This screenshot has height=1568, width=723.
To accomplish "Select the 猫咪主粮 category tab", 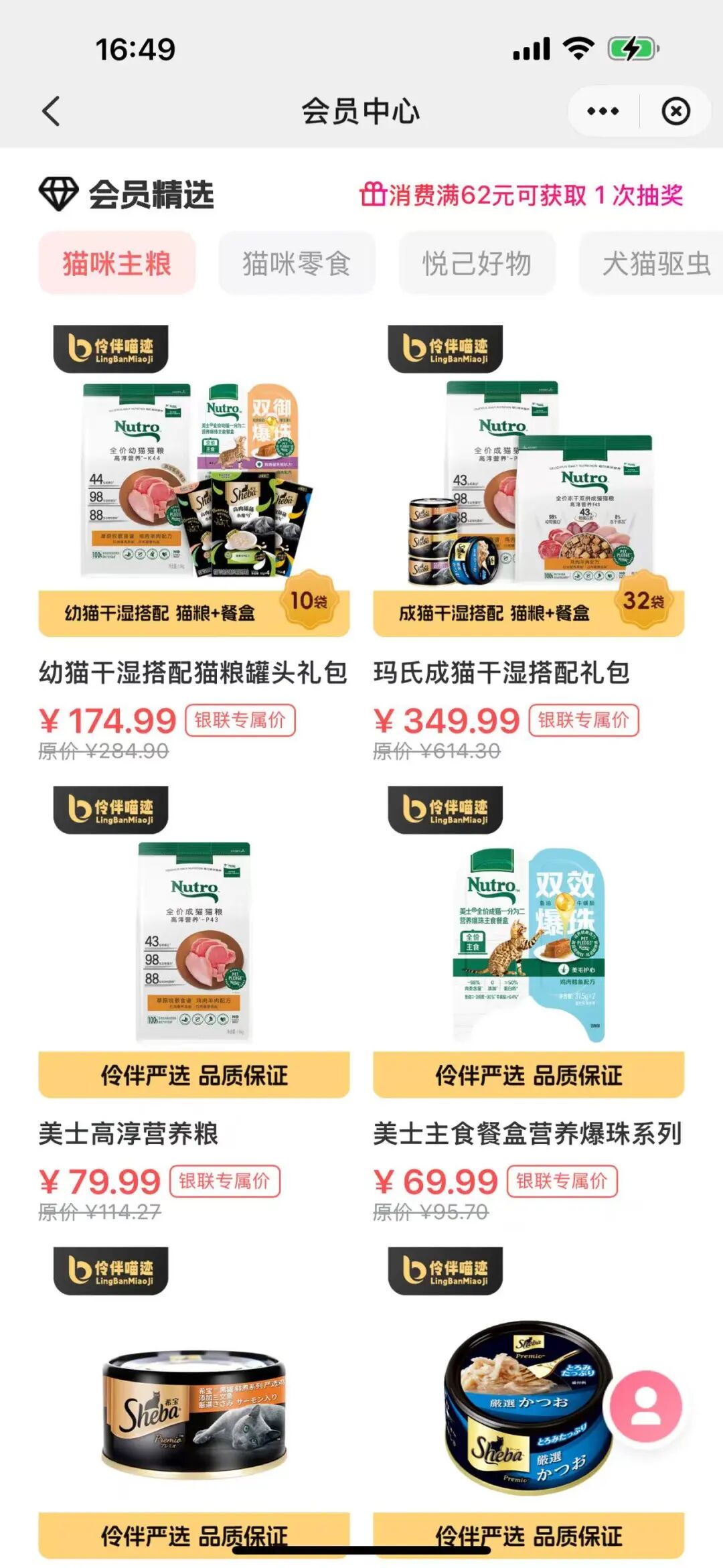I will point(117,263).
